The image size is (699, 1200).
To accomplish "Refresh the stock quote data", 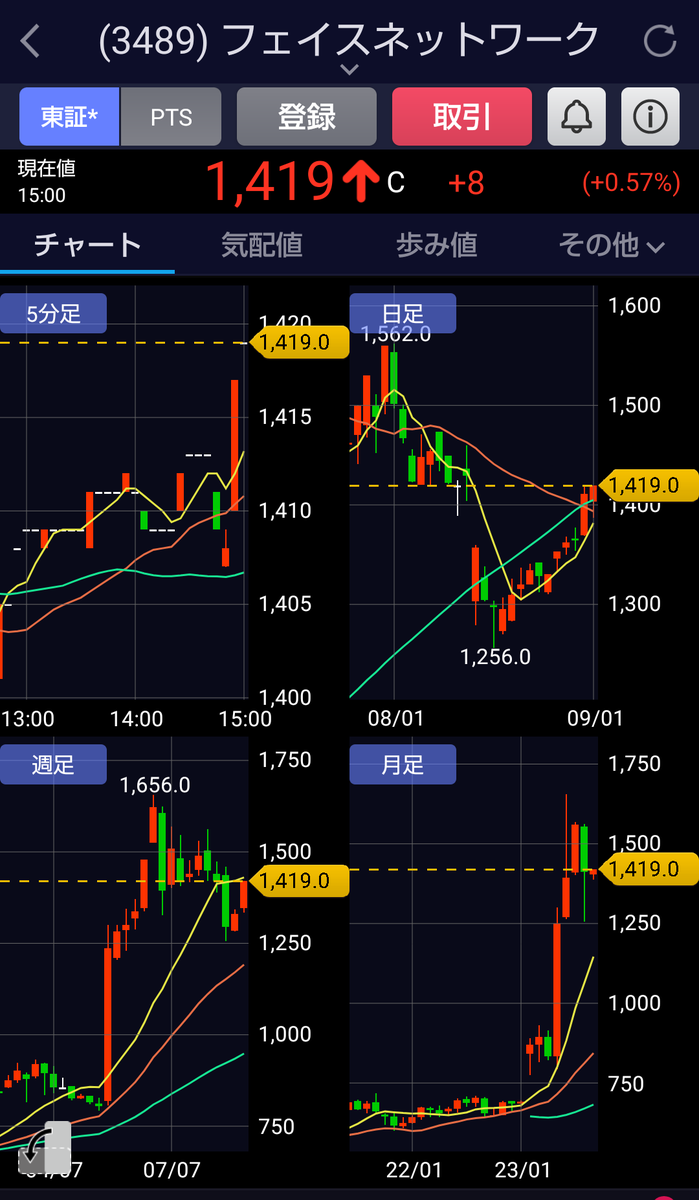I will coord(660,41).
